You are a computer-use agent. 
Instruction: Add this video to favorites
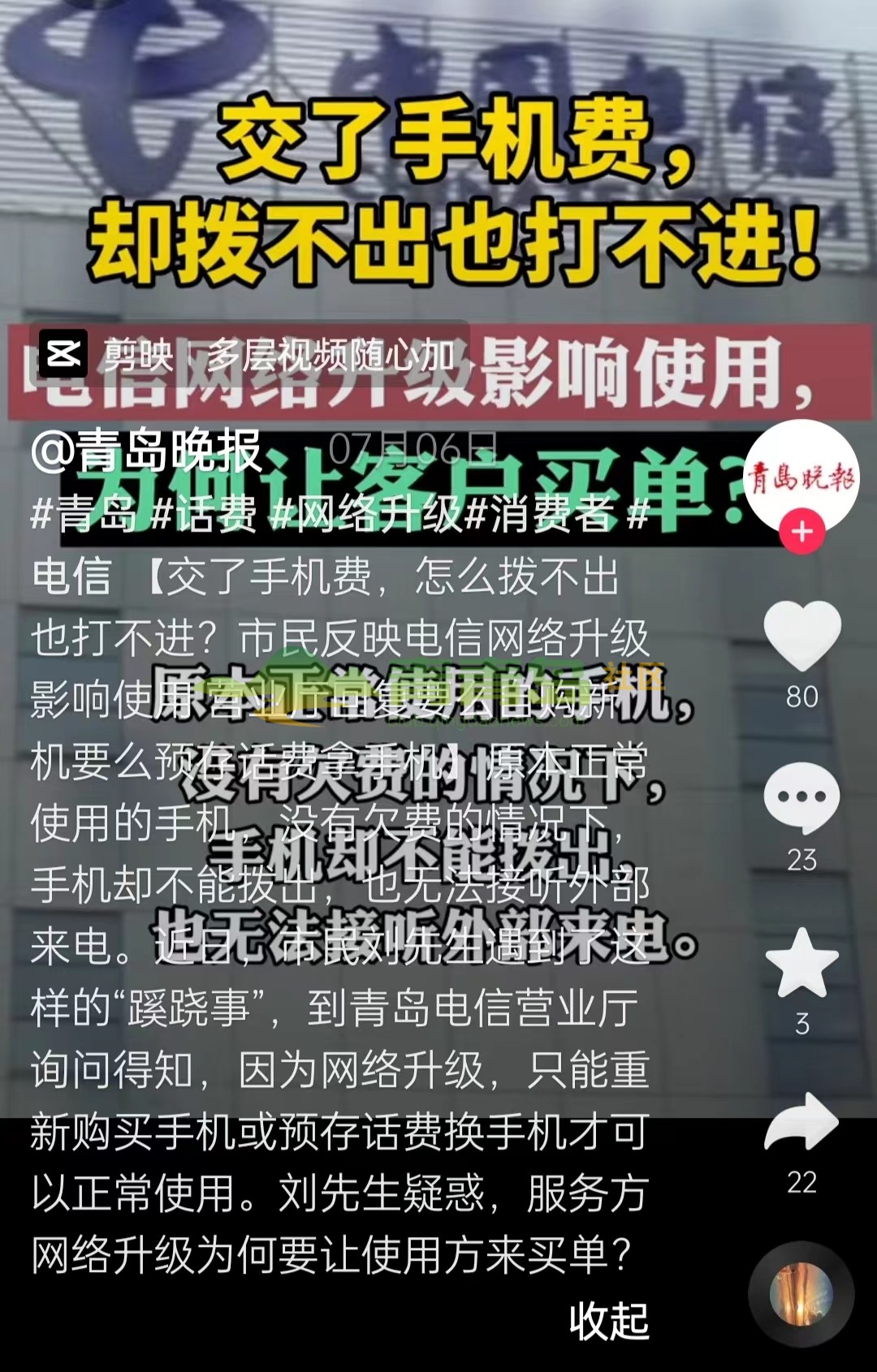coord(801,963)
